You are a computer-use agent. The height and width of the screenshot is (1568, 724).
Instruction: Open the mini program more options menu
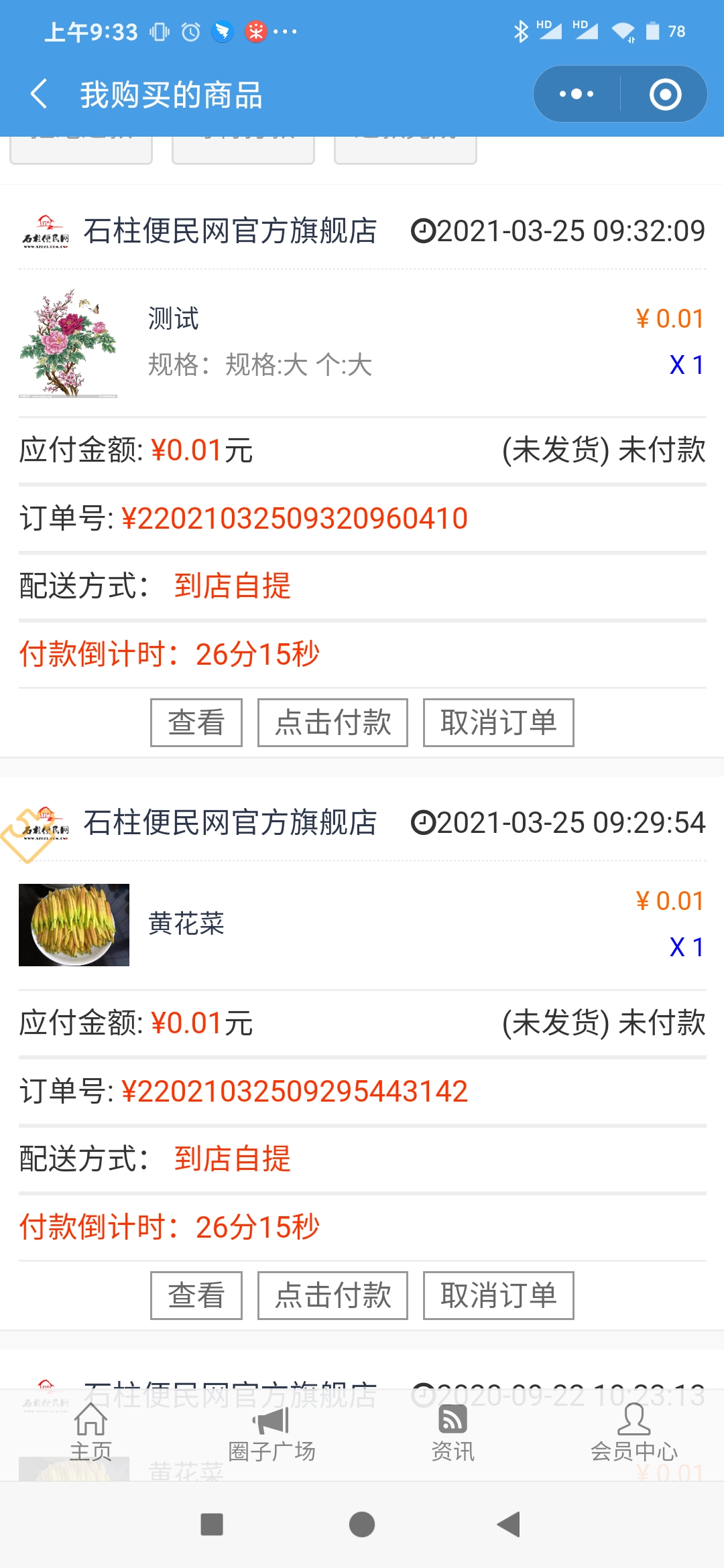tap(577, 94)
